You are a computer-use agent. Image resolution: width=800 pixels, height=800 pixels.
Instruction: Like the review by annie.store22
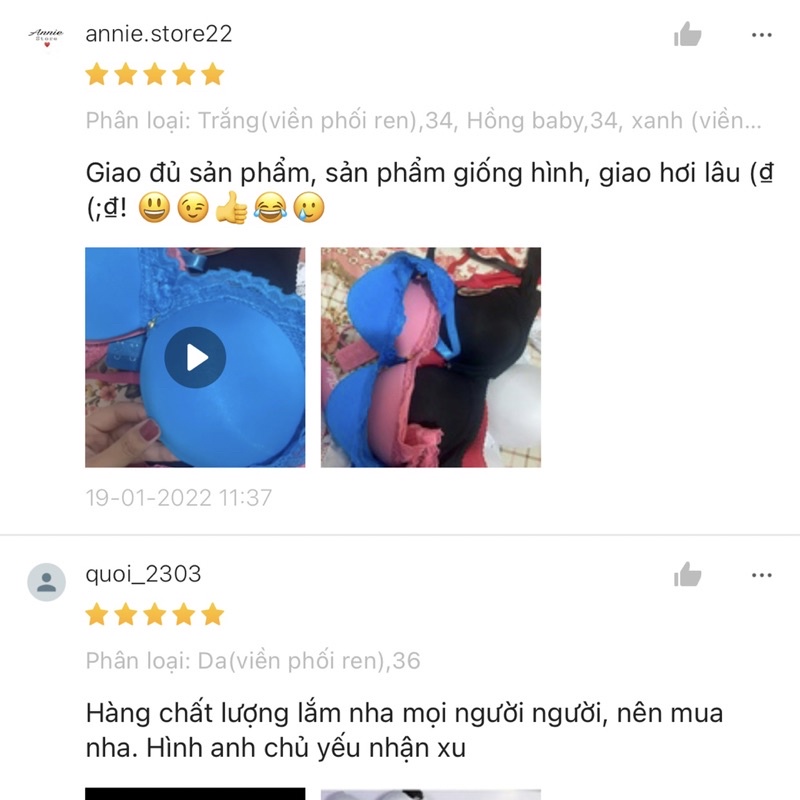[x=688, y=35]
